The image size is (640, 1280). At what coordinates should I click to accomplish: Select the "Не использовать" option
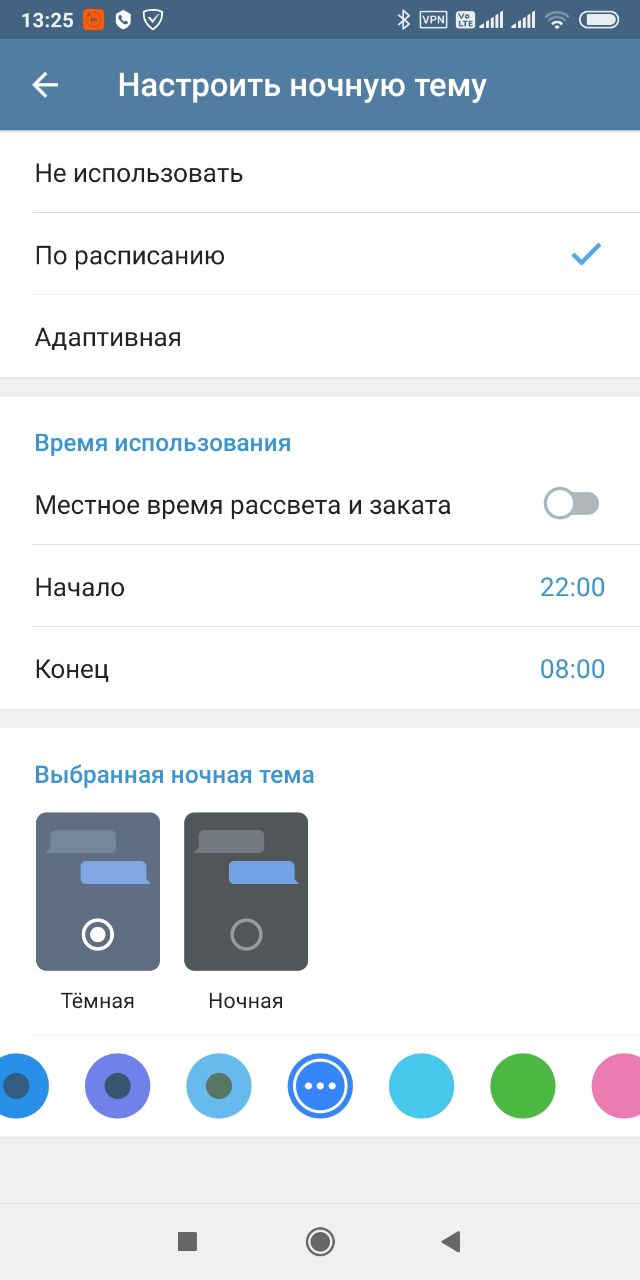click(x=320, y=173)
